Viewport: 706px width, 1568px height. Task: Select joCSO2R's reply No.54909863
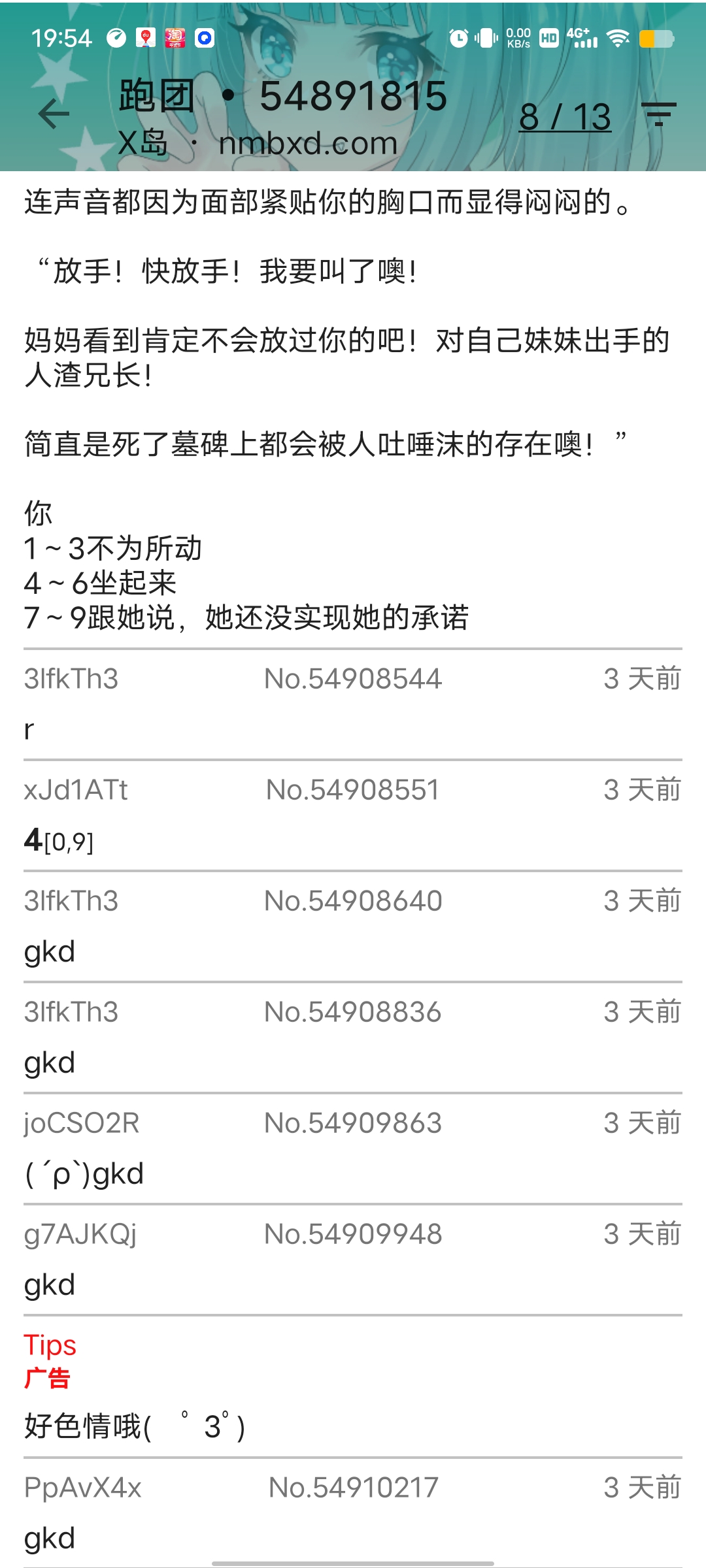[353, 1149]
